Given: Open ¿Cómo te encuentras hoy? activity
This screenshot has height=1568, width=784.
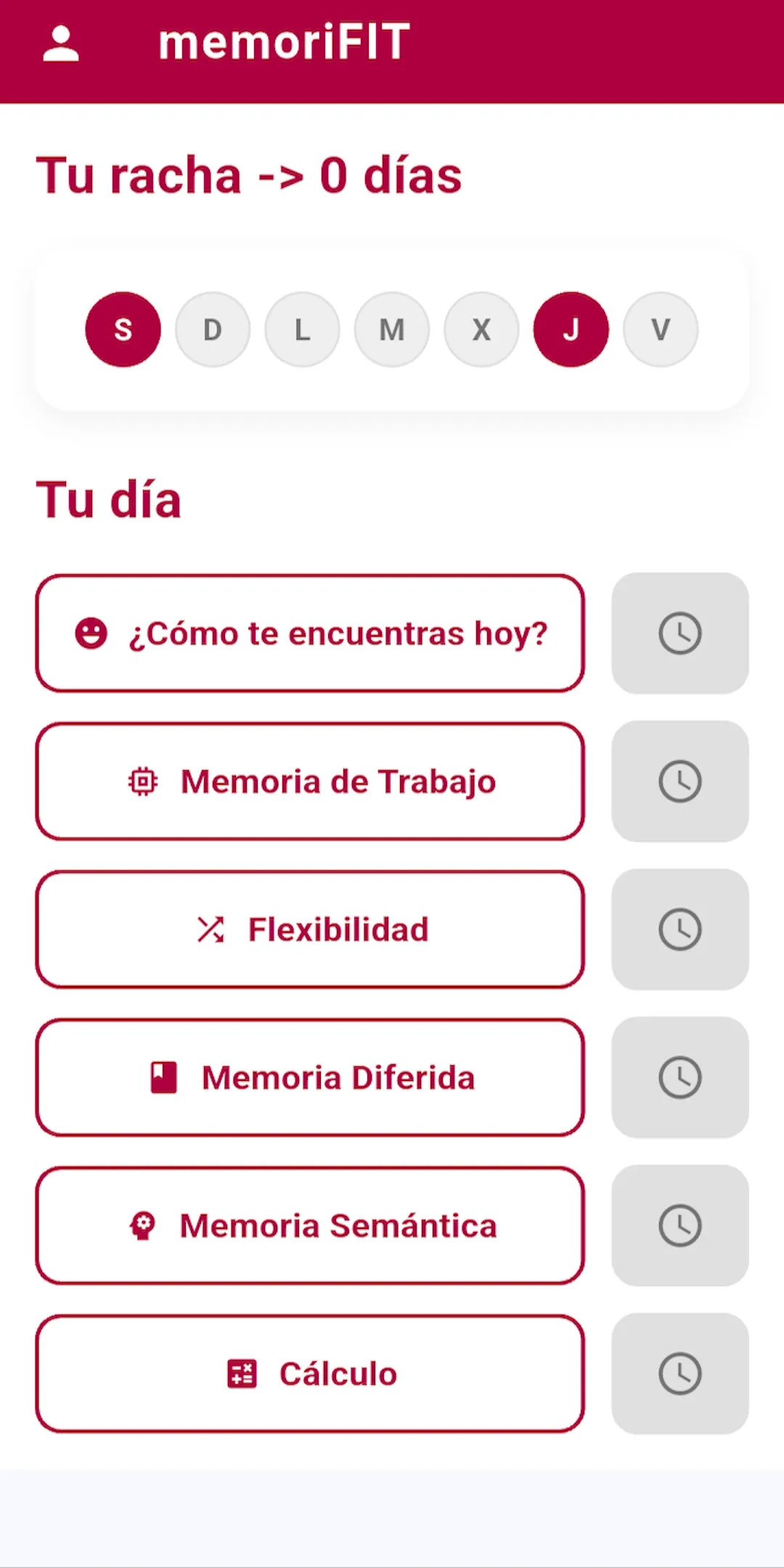Looking at the screenshot, I should point(311,632).
